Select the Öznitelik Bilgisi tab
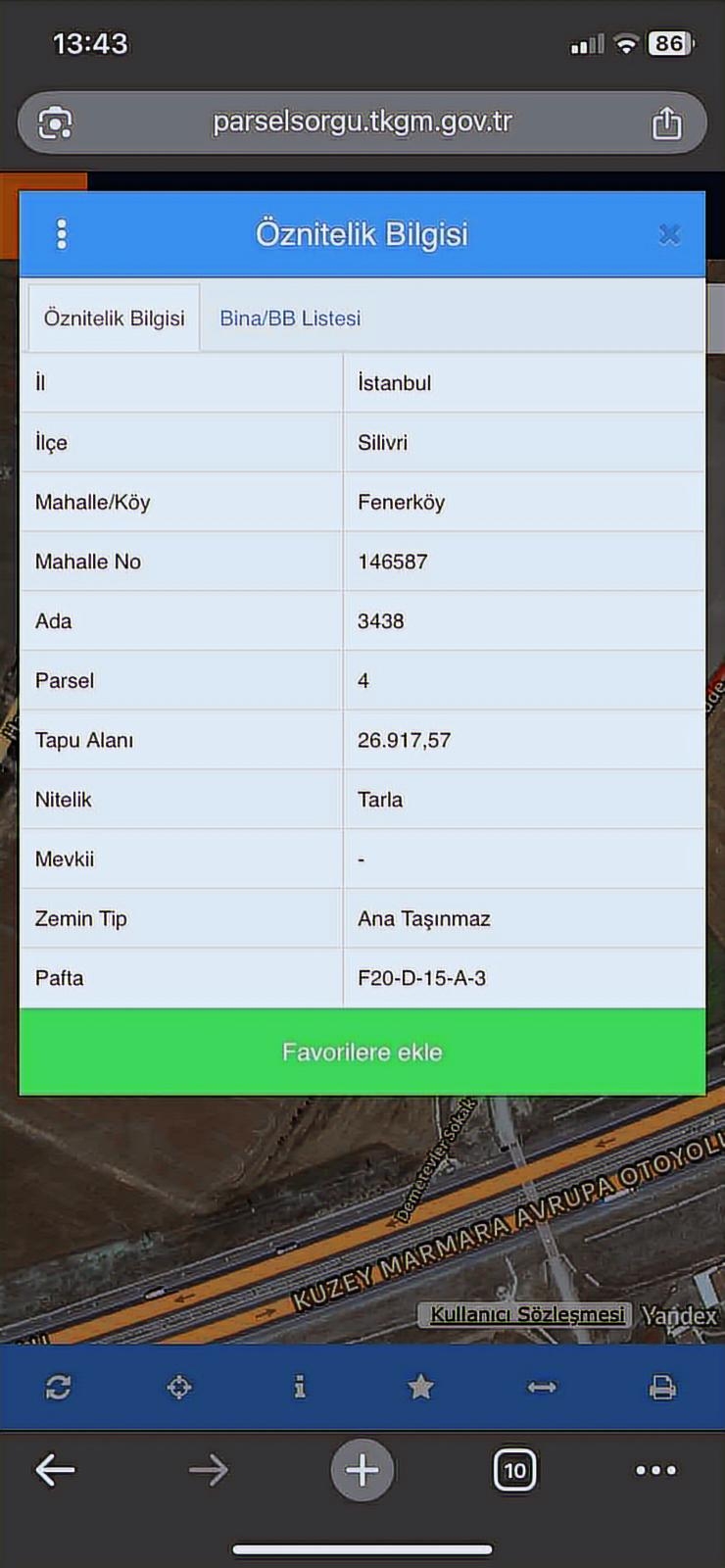Viewport: 725px width, 1568px height. (114, 318)
